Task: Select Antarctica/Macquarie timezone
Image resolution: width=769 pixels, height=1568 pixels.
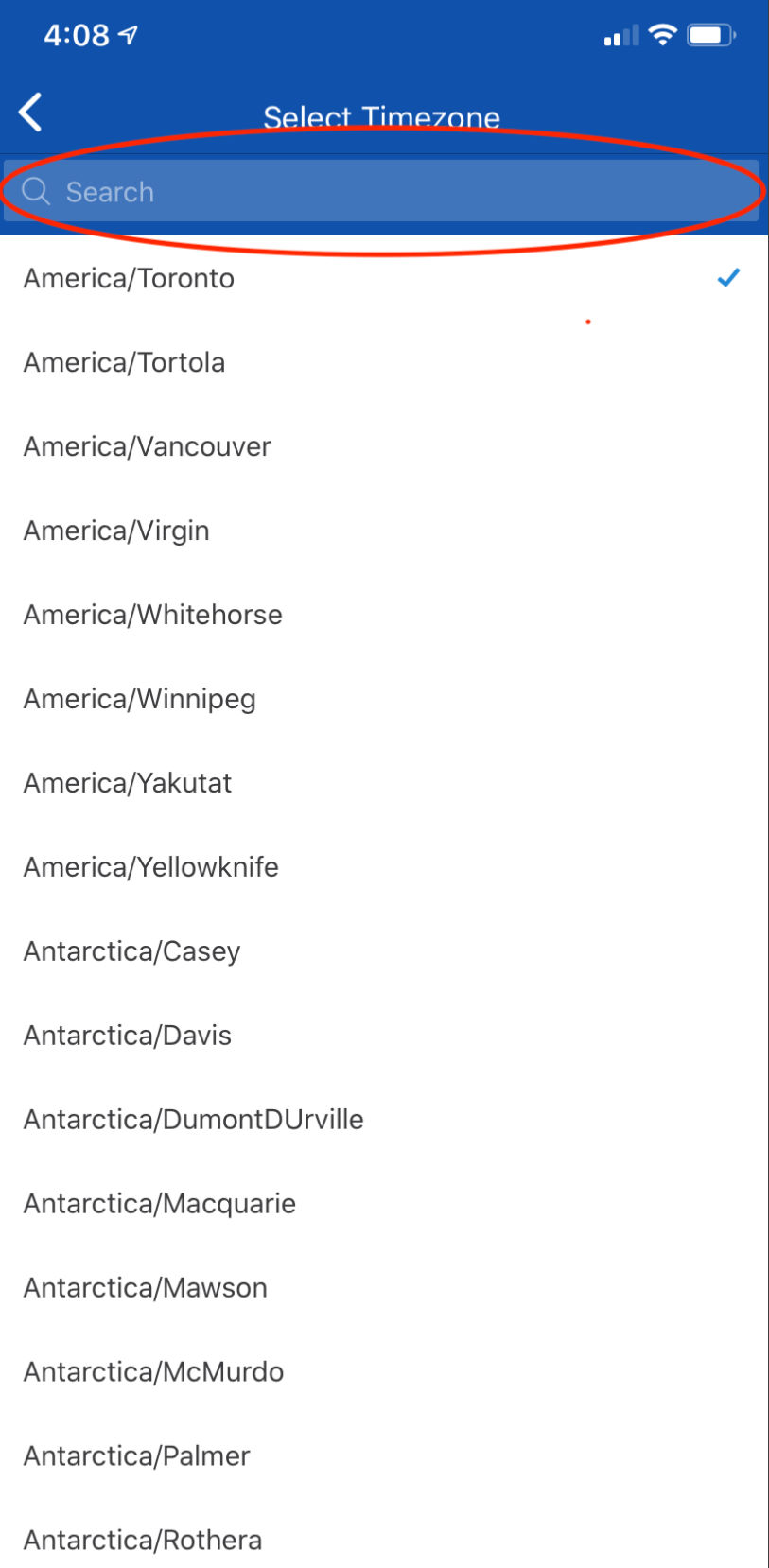Action: [160, 1204]
